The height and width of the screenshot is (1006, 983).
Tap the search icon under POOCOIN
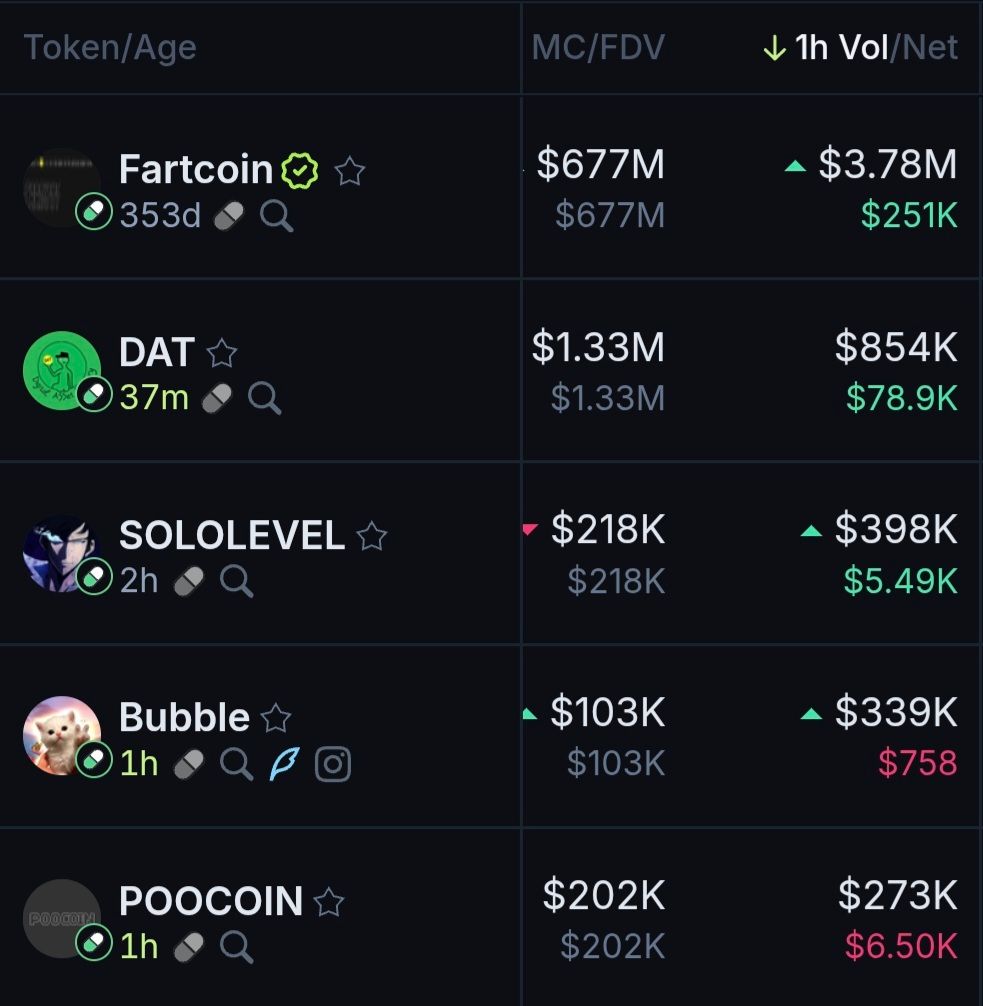click(237, 946)
